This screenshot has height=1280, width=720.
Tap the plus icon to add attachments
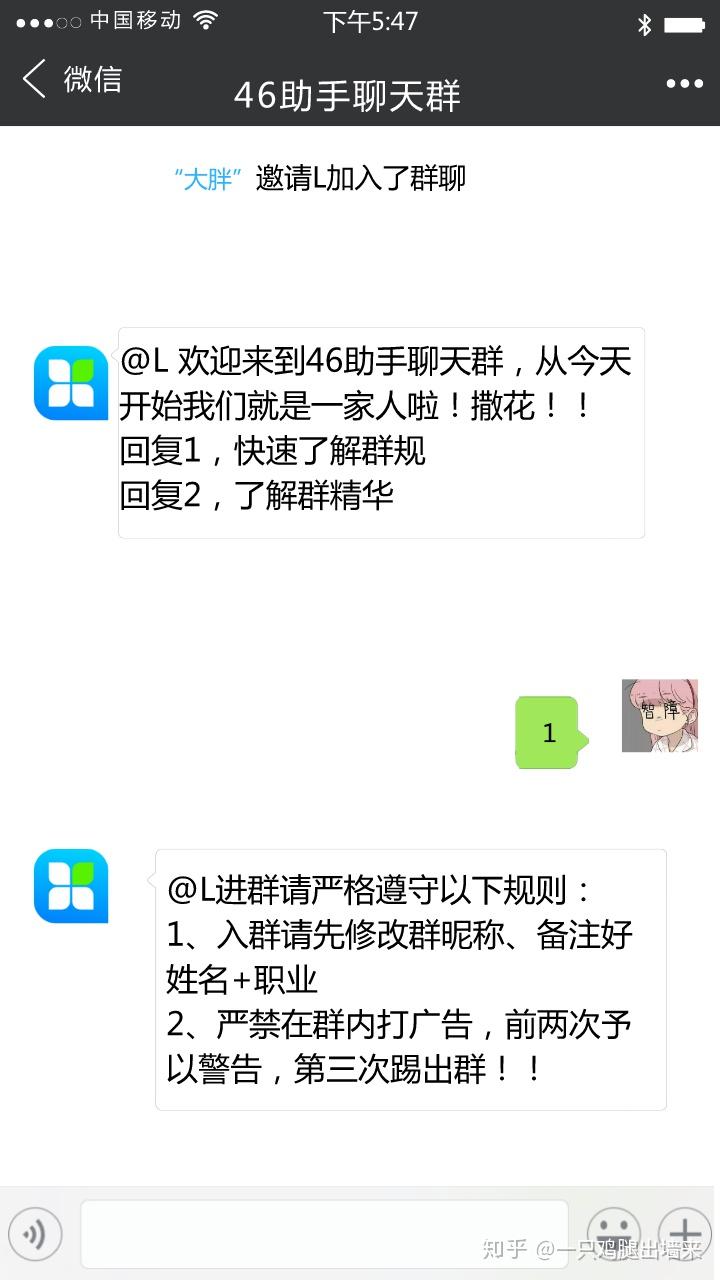coord(685,1235)
